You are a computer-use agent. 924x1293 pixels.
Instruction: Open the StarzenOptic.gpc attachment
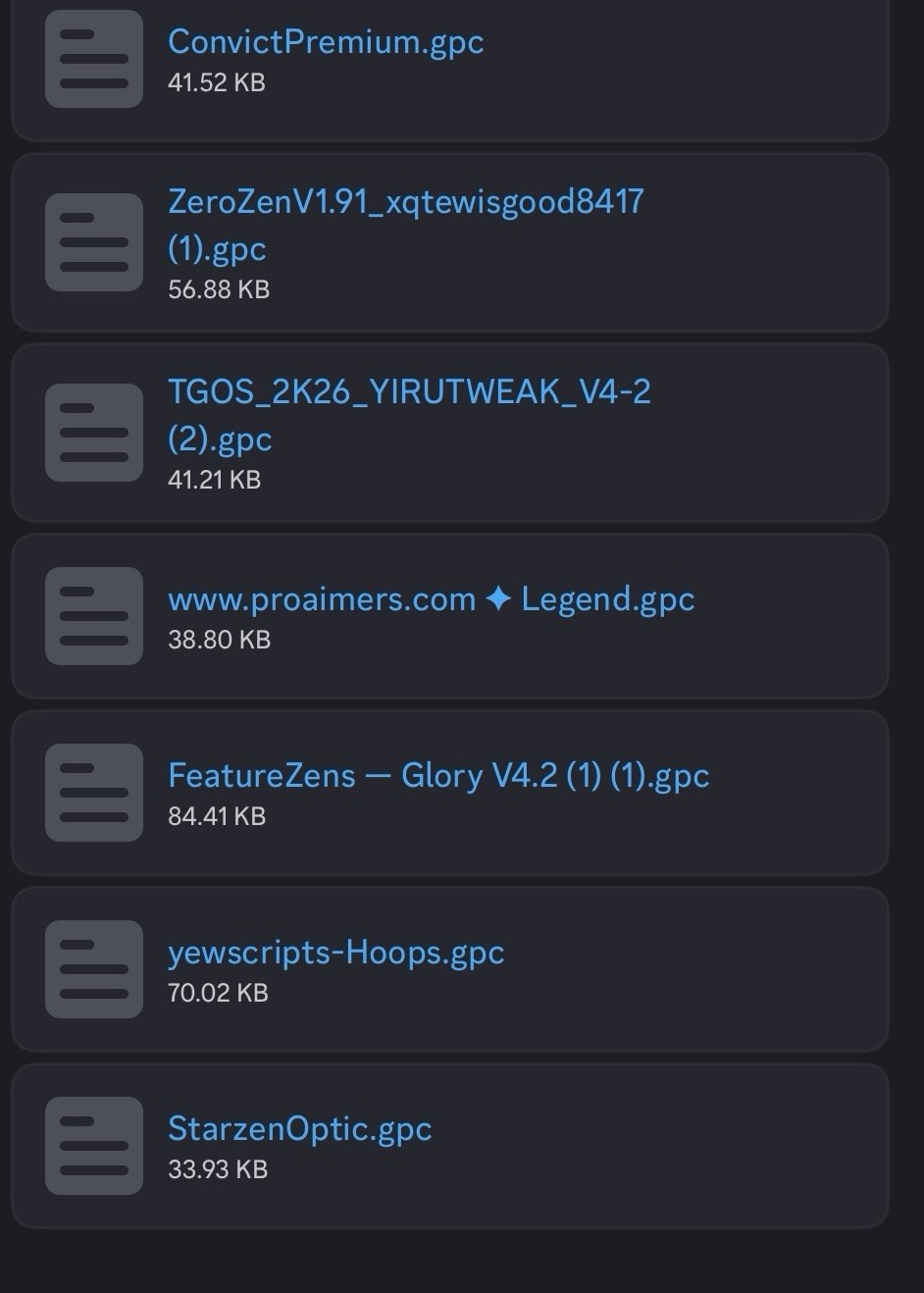(299, 1129)
